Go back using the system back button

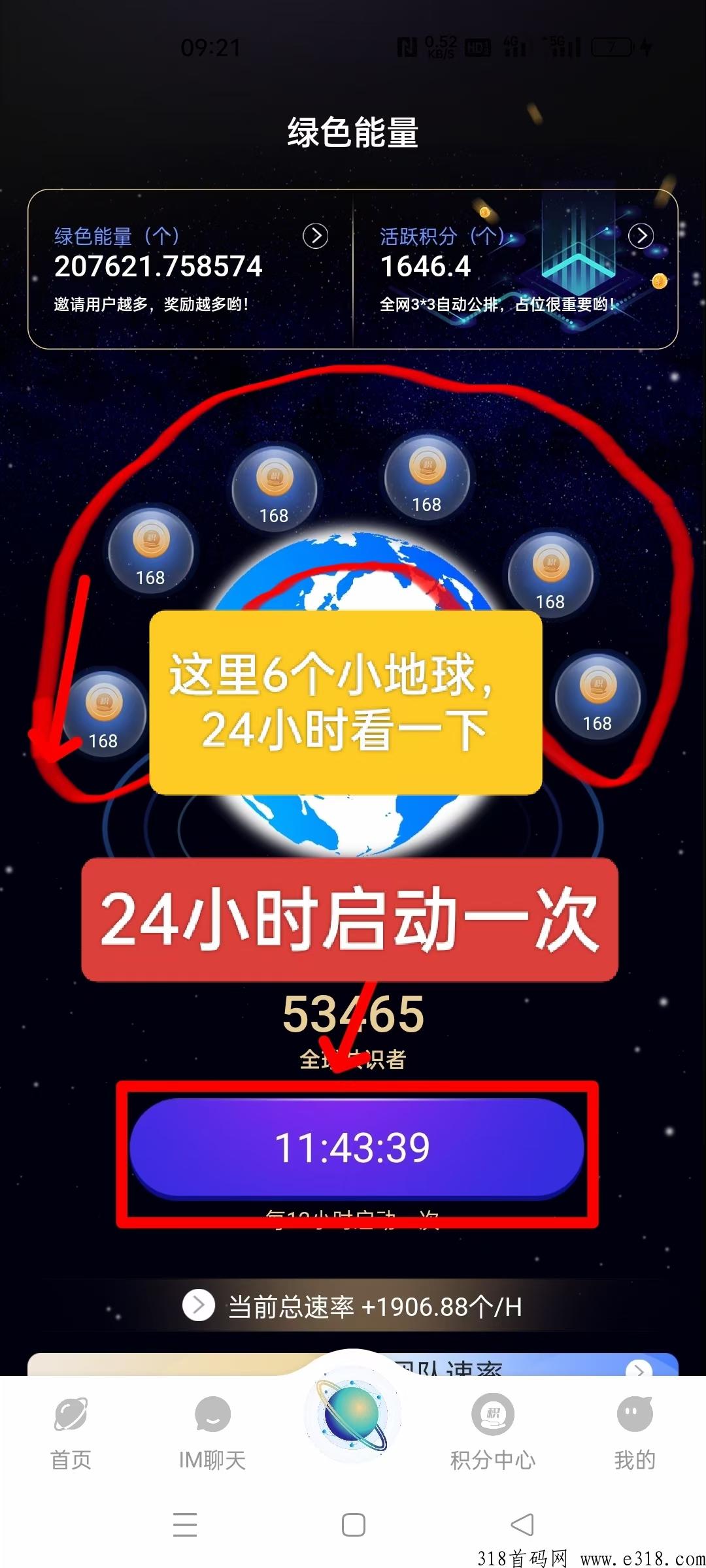522,1525
